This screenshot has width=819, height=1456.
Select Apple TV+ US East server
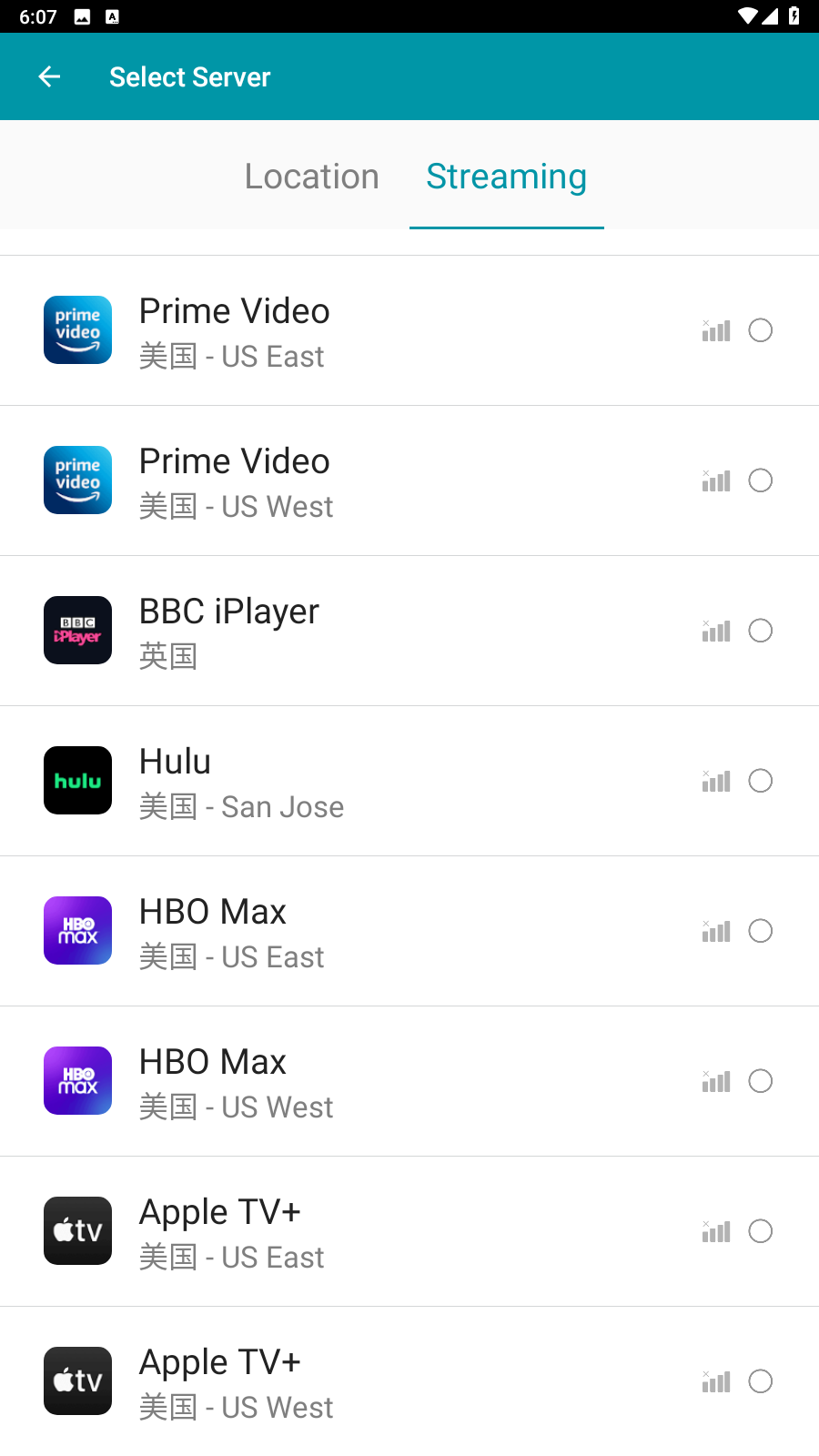click(761, 1231)
